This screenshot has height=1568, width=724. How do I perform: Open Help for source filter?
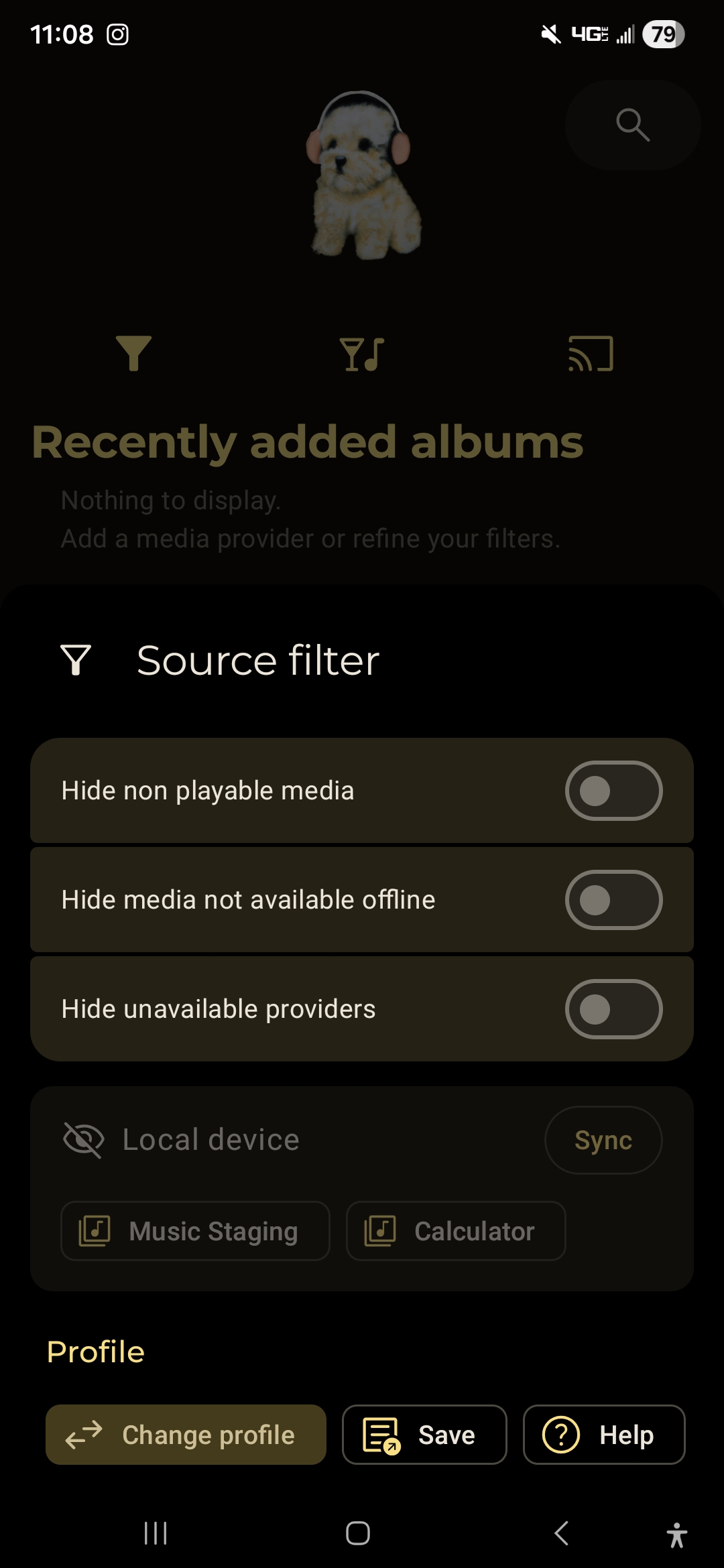pos(604,1435)
